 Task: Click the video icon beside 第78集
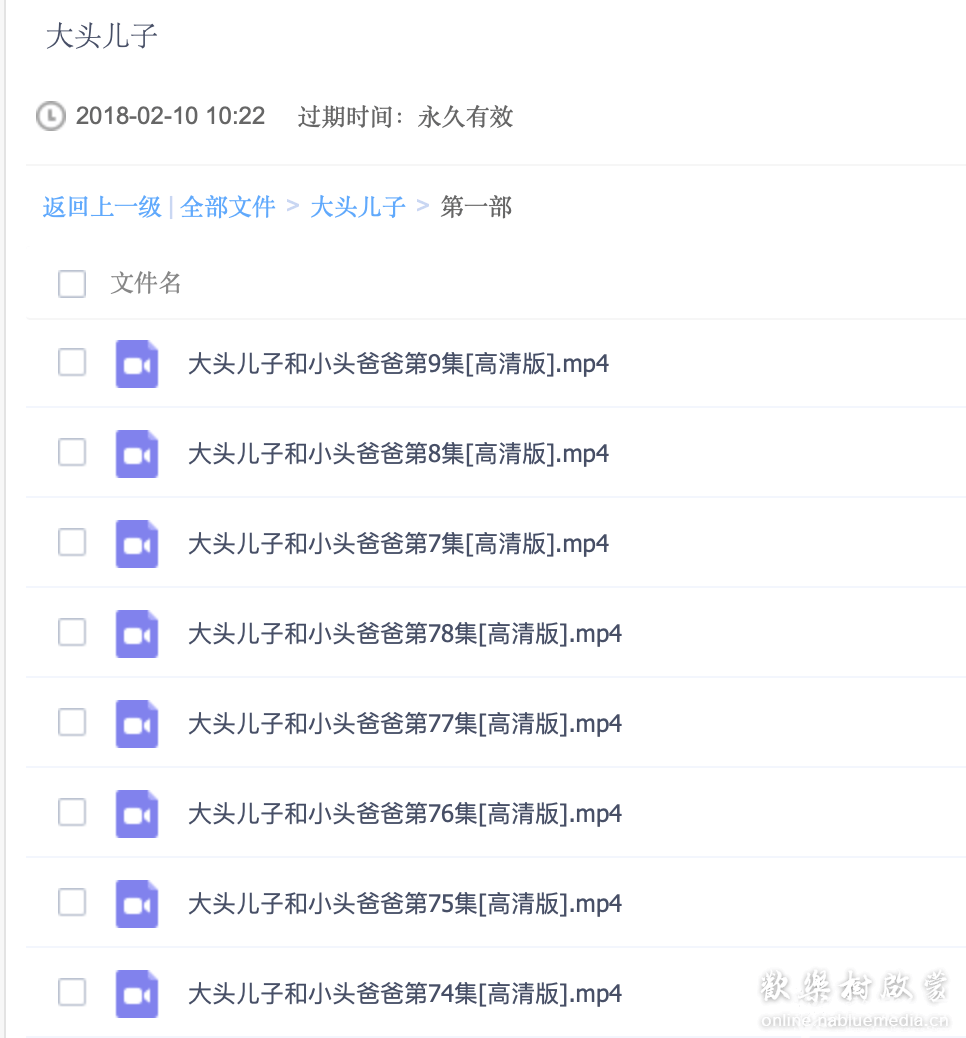click(136, 633)
